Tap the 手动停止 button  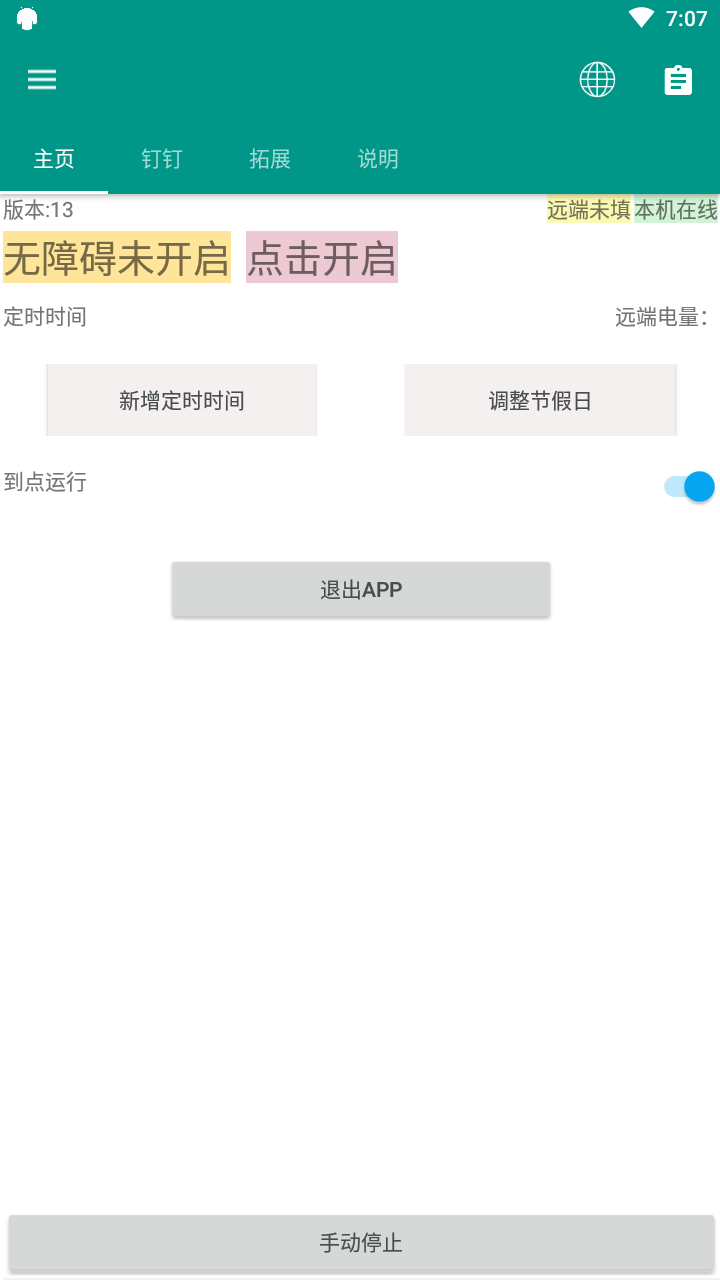361,1243
